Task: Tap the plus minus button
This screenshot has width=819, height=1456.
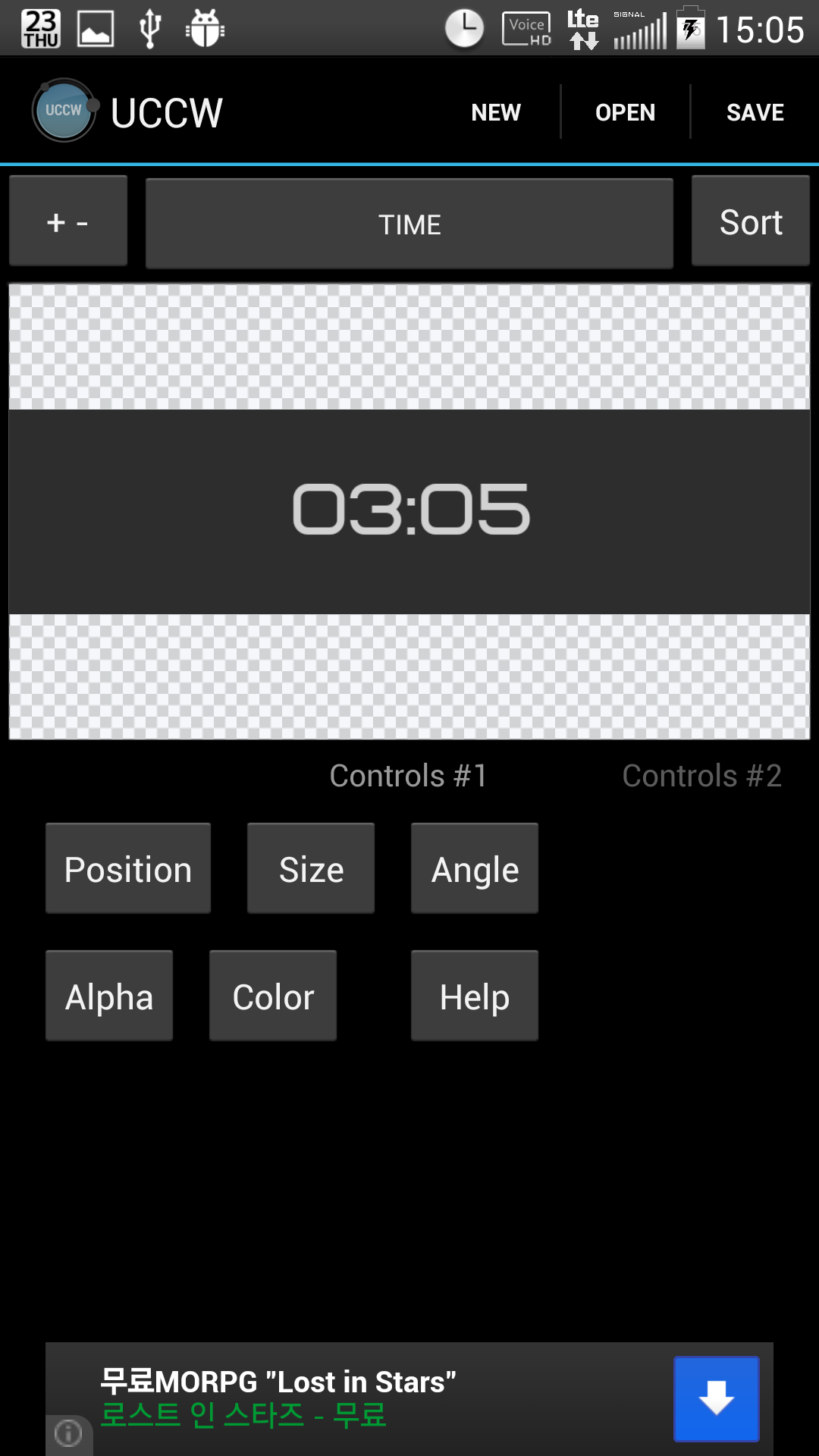Action: (x=68, y=221)
